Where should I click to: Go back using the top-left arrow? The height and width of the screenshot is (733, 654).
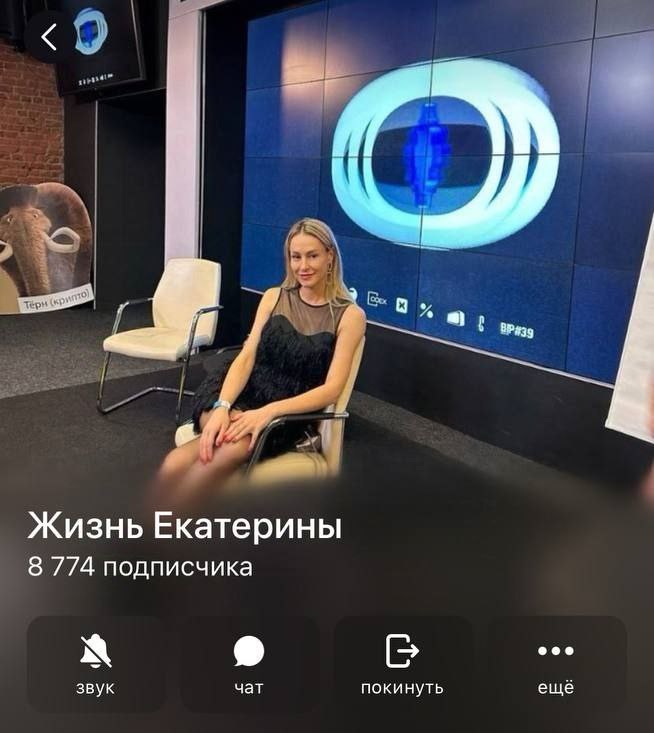[x=49, y=38]
